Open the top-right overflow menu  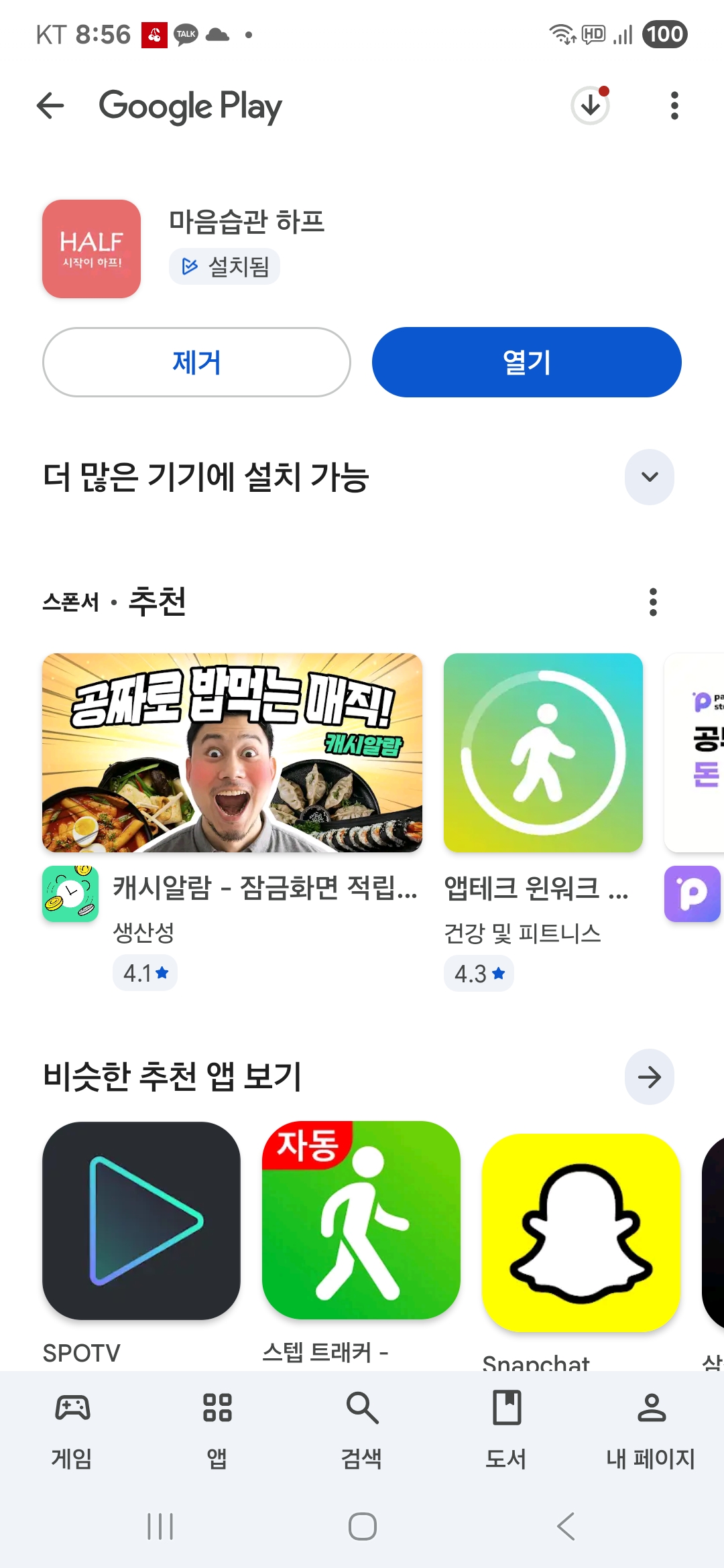coord(674,106)
